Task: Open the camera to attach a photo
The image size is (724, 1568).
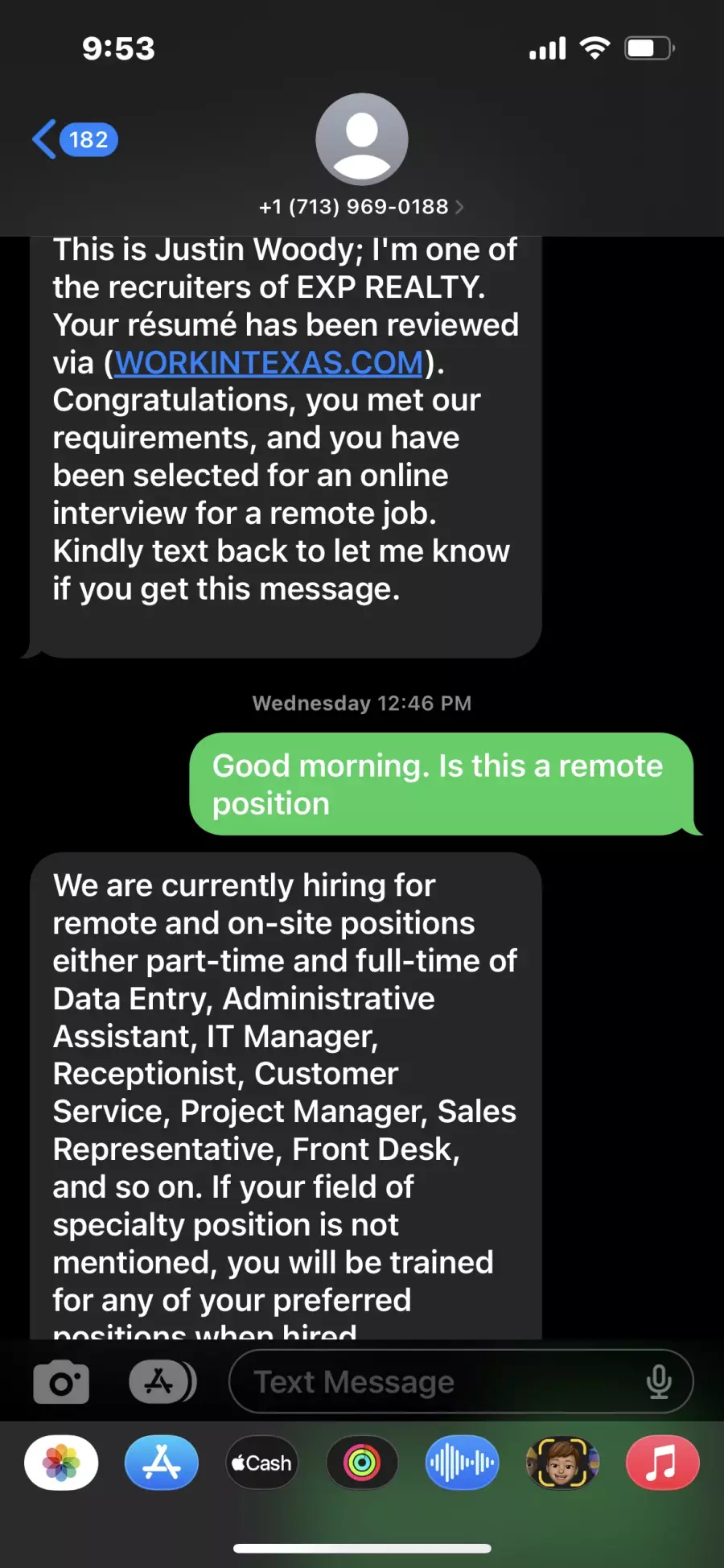Action: point(61,1381)
